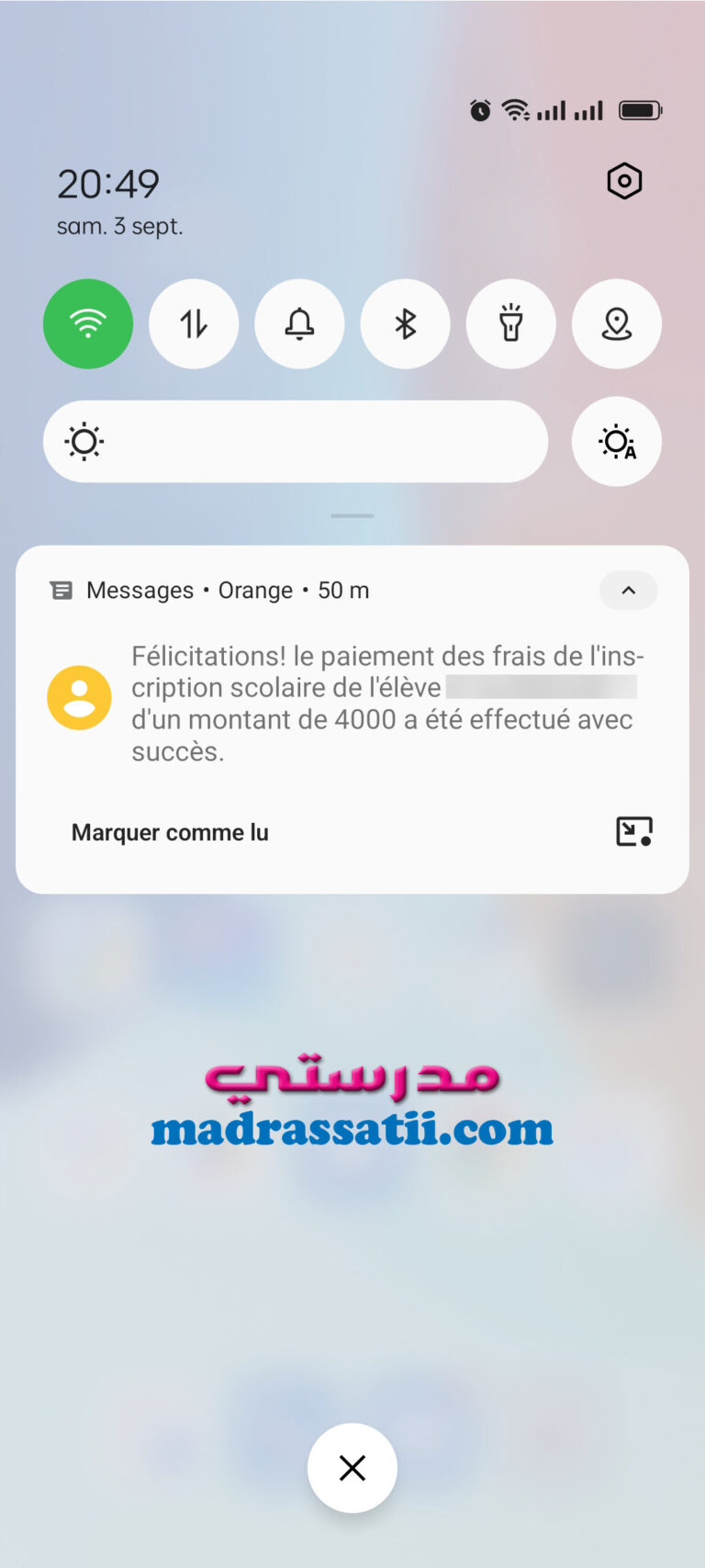
Task: Open the settings gear icon
Action: click(624, 181)
